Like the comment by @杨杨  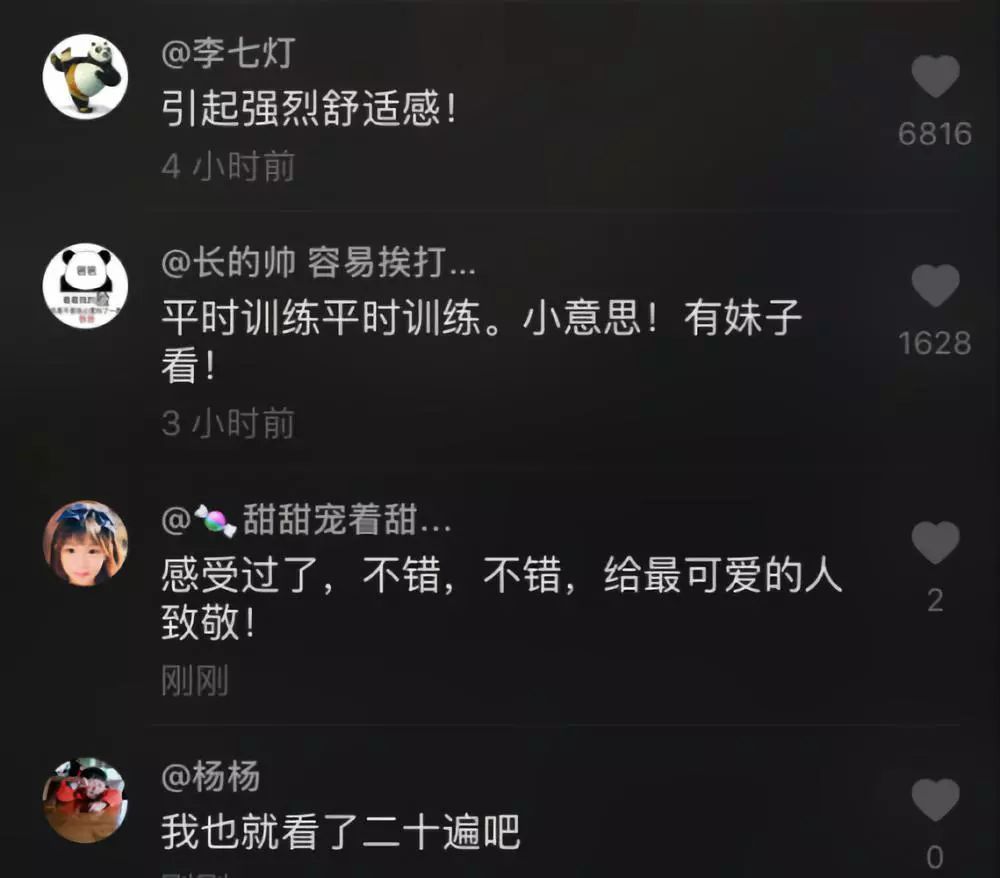click(935, 800)
